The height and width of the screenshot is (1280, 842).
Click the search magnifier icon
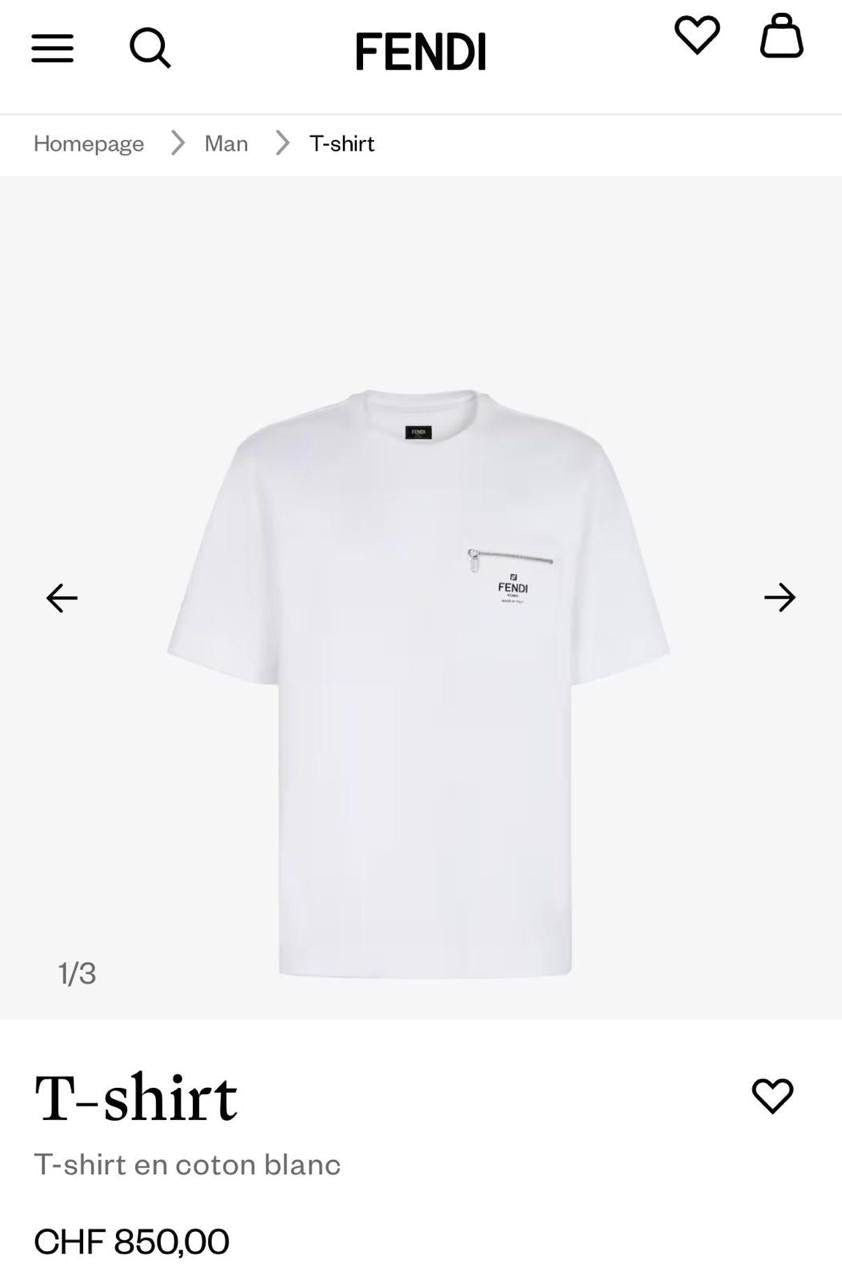click(x=150, y=48)
